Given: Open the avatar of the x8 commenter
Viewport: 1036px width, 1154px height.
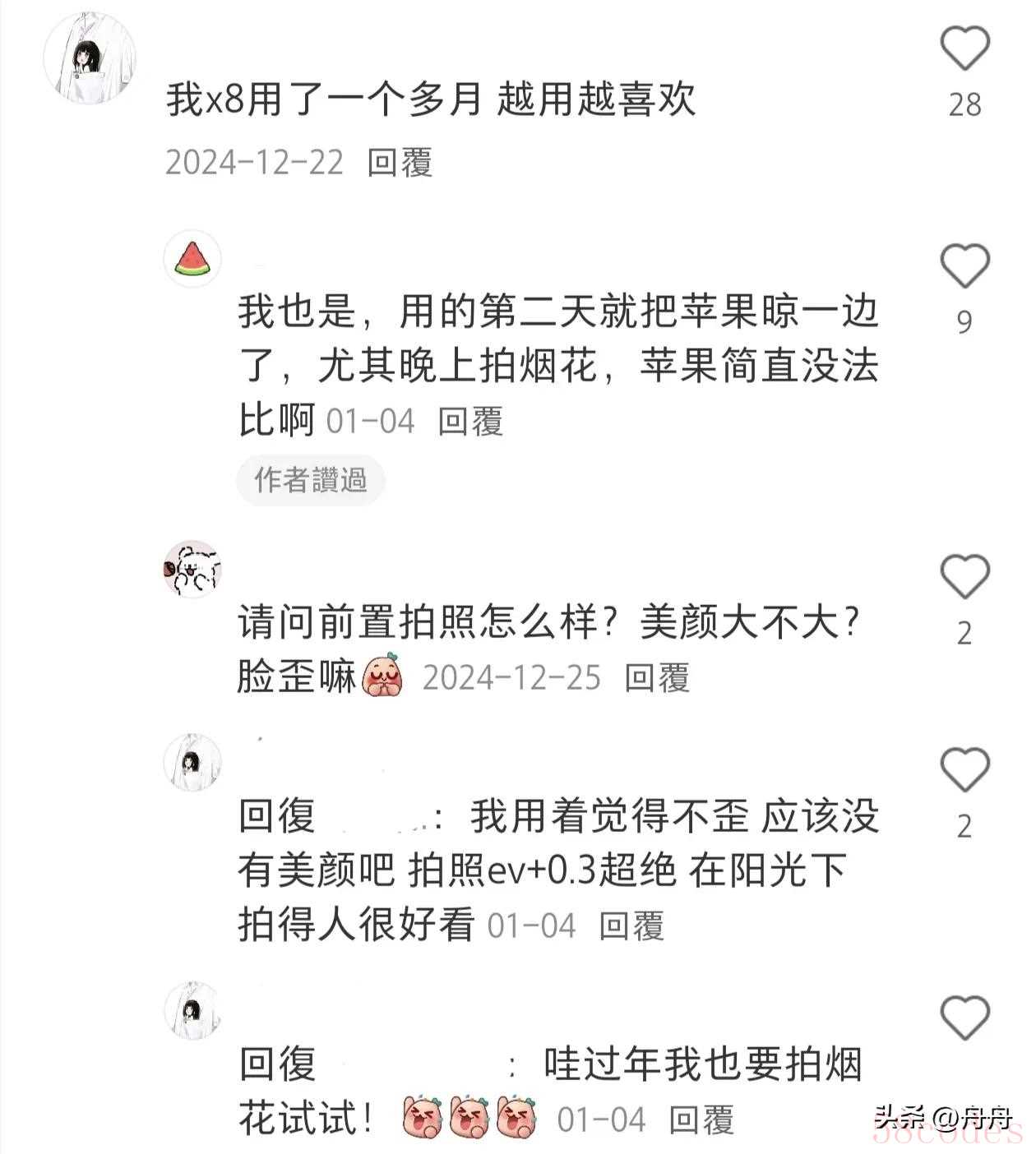Looking at the screenshot, I should point(89,58).
